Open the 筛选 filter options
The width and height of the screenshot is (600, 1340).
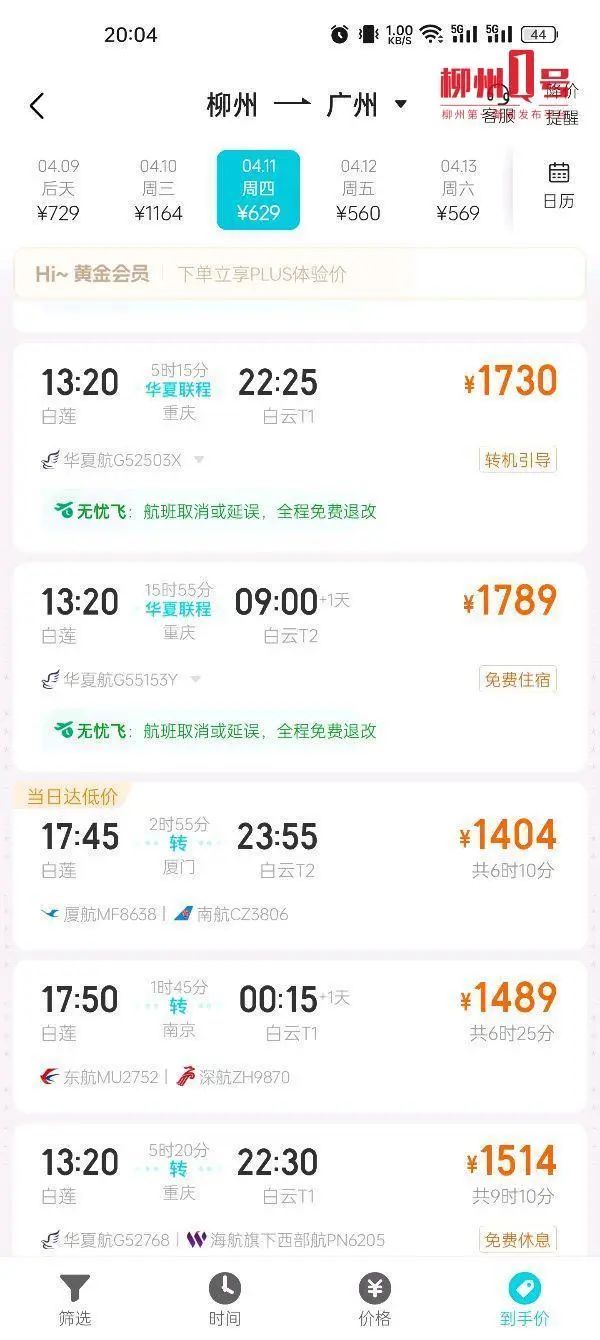75,1298
